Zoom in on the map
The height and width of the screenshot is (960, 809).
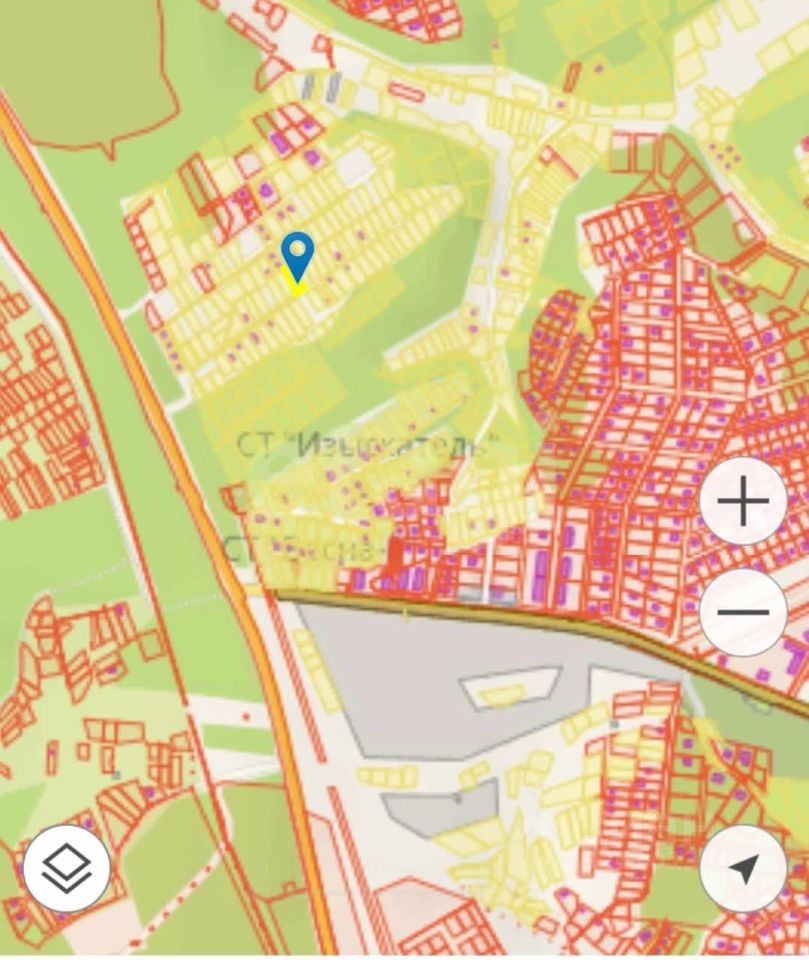click(x=743, y=503)
